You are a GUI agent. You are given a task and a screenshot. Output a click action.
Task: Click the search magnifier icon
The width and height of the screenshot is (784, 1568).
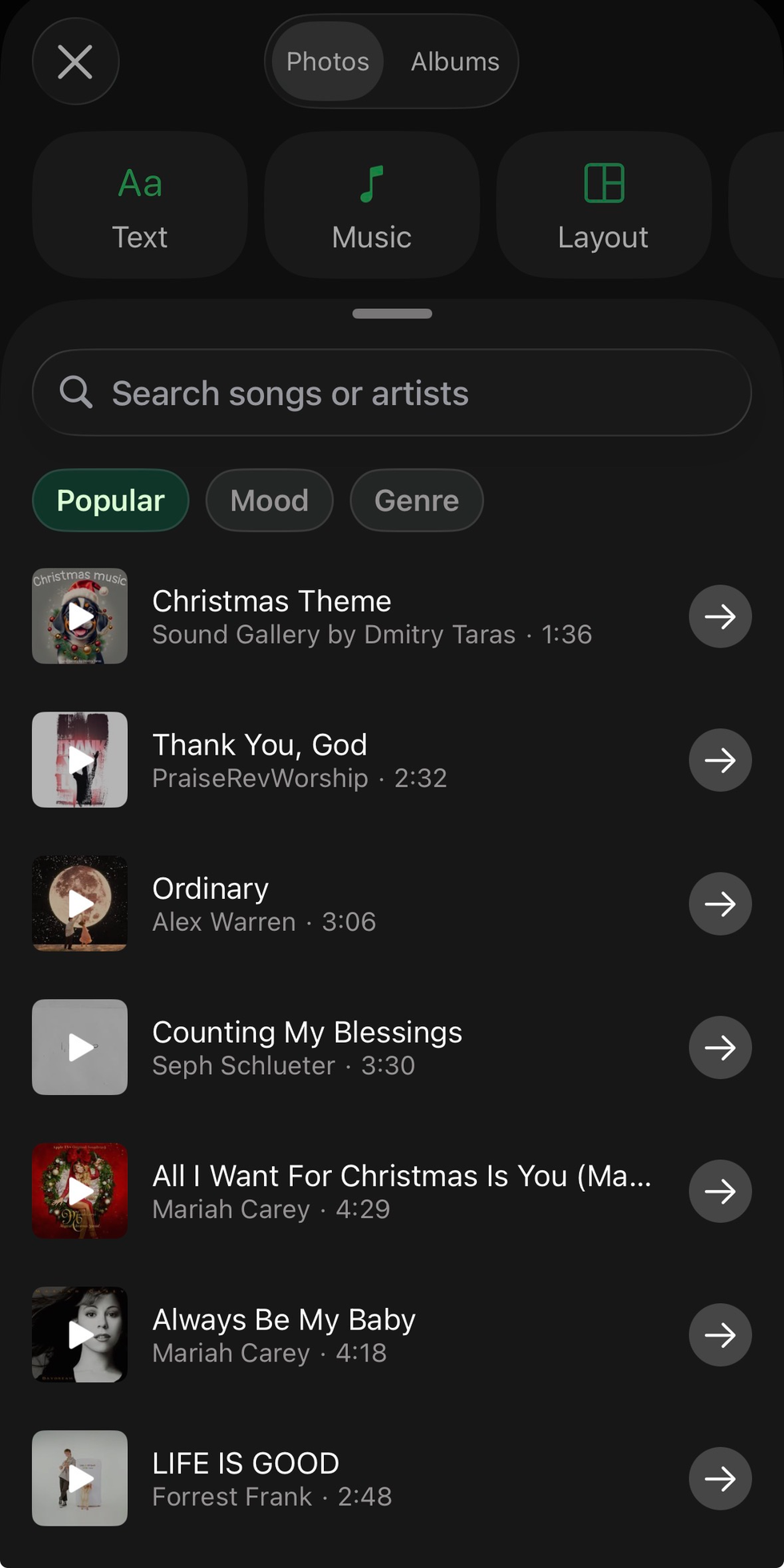point(75,393)
